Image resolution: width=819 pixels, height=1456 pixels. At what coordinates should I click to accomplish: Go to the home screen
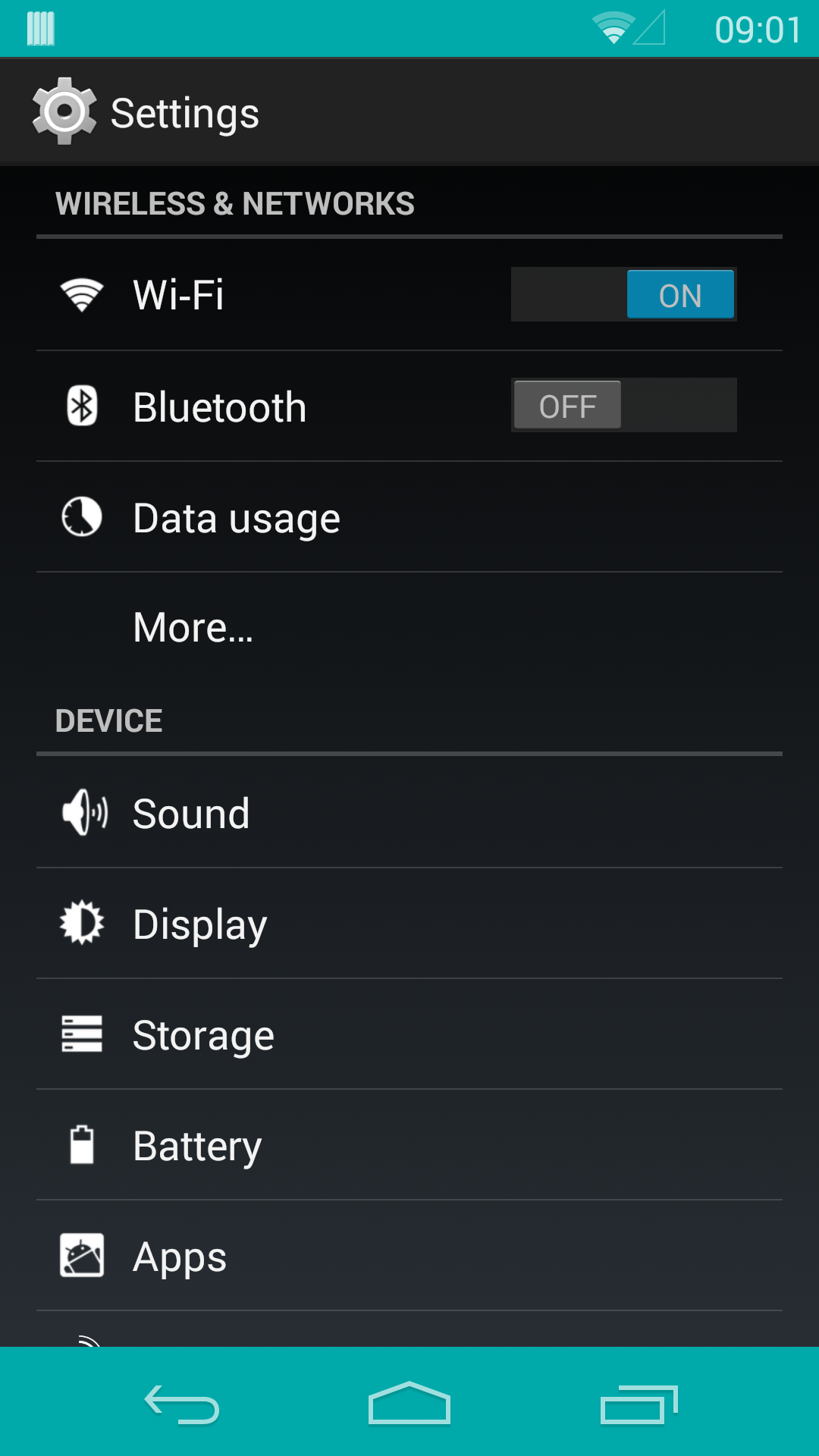pyautogui.click(x=409, y=1403)
